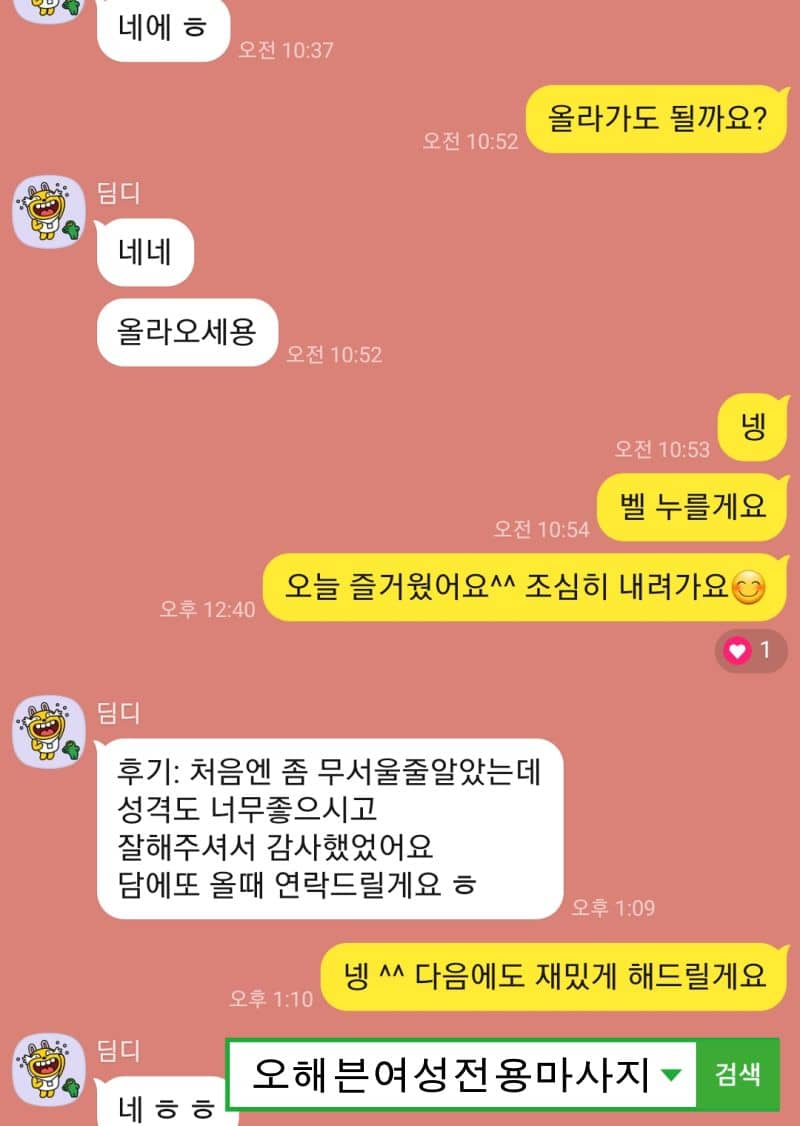Select the 딤디 name label above the review message
The width and height of the screenshot is (800, 1126).
120,712
